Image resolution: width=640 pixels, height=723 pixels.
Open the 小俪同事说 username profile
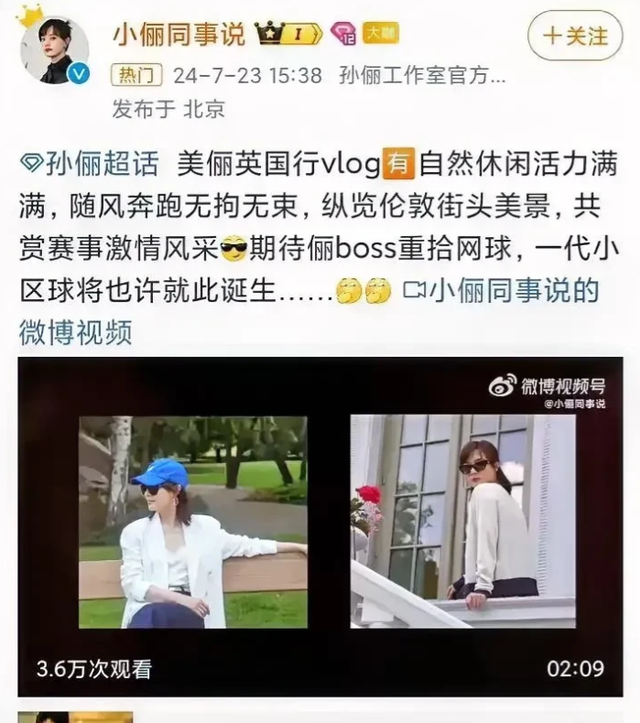coord(178,36)
